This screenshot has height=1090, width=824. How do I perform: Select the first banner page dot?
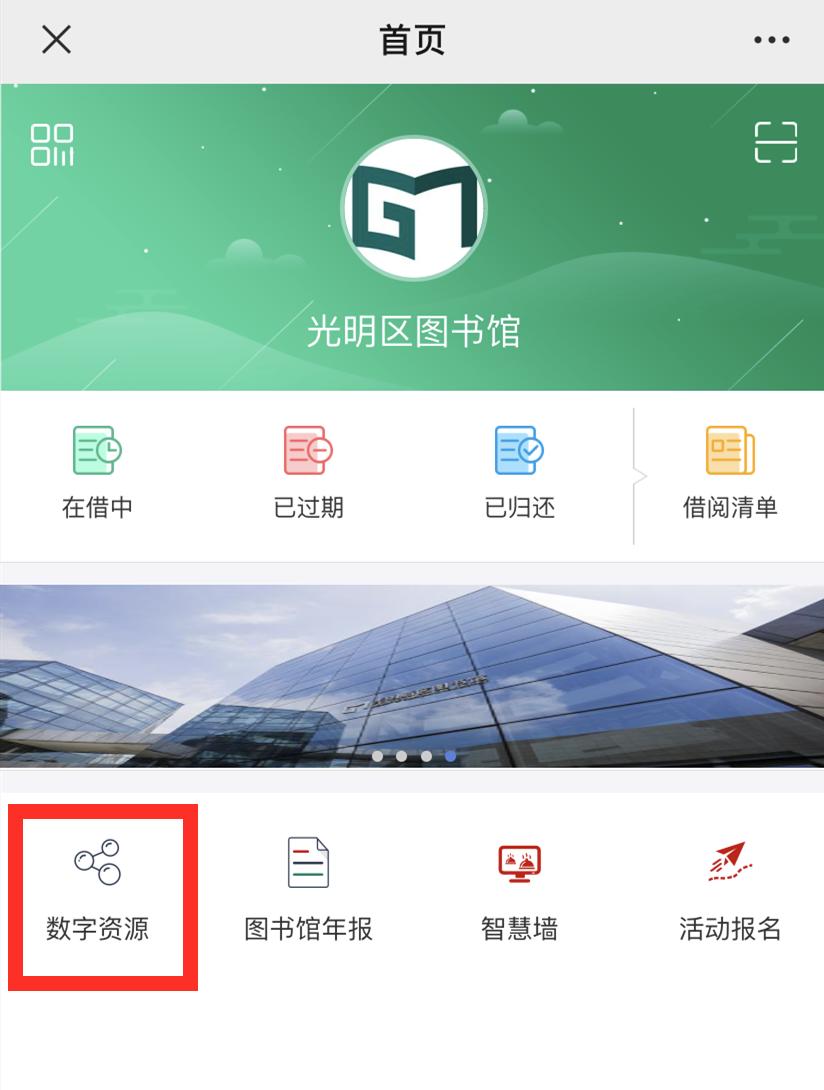tap(377, 756)
